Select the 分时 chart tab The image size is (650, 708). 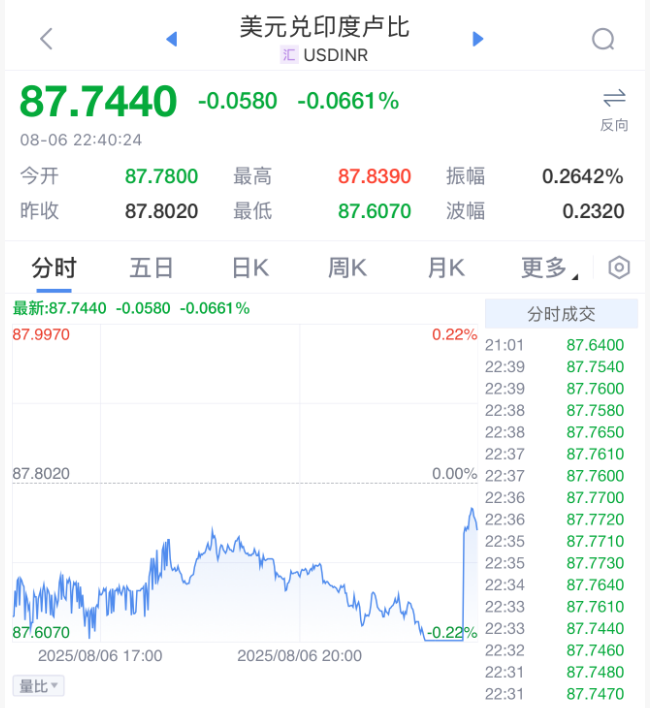[53, 268]
